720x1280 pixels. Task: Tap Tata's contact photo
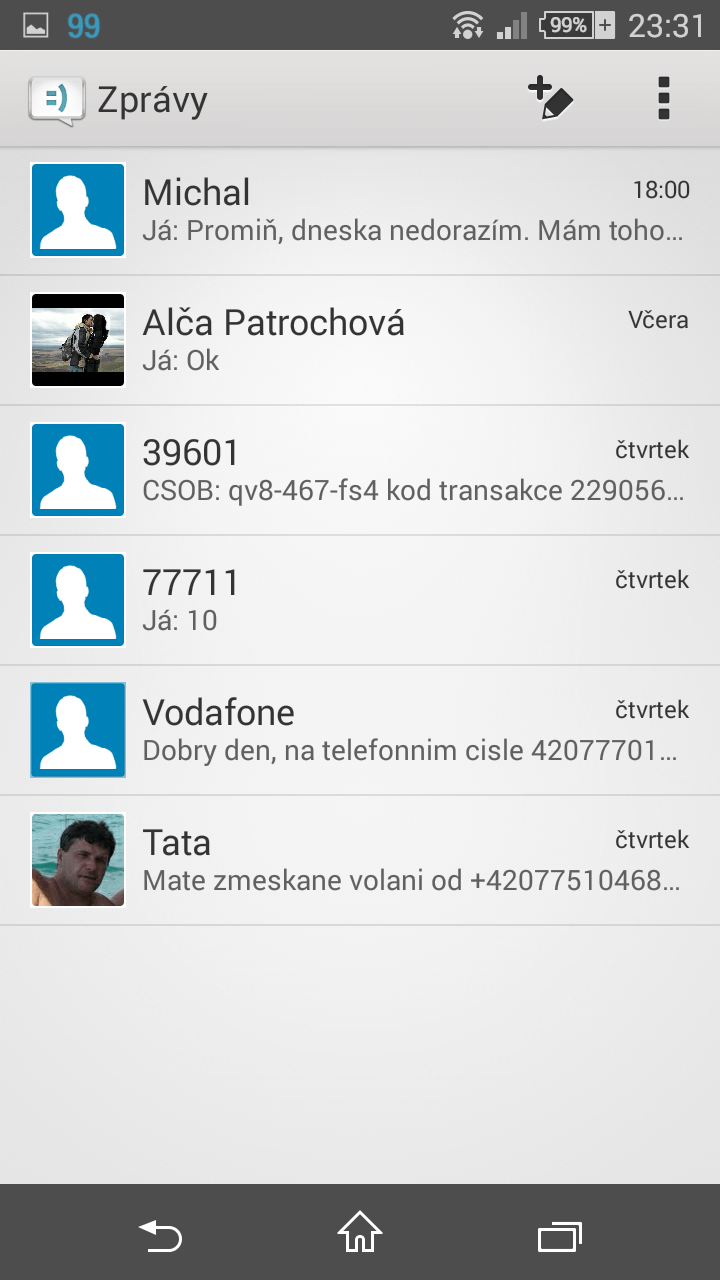(x=78, y=860)
